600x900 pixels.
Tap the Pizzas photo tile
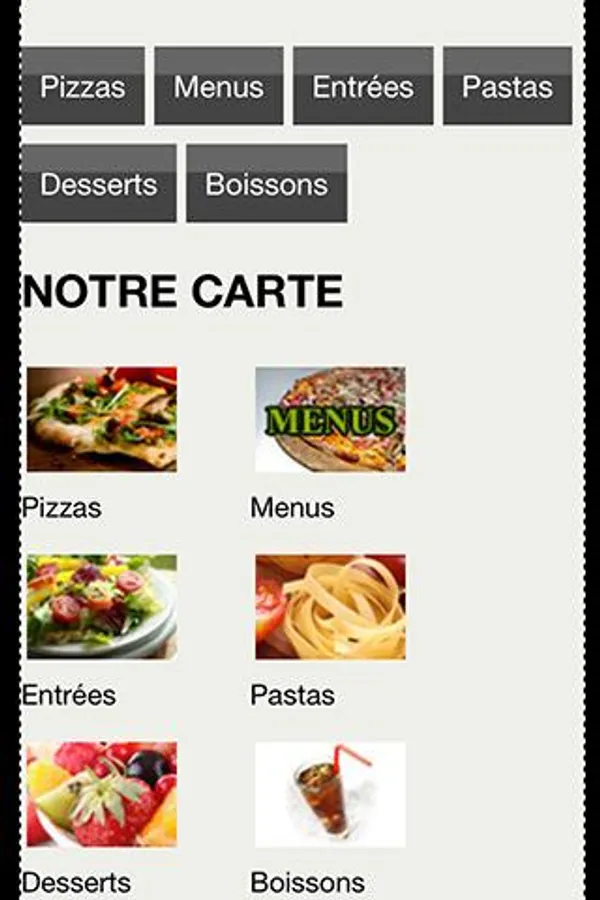click(102, 419)
